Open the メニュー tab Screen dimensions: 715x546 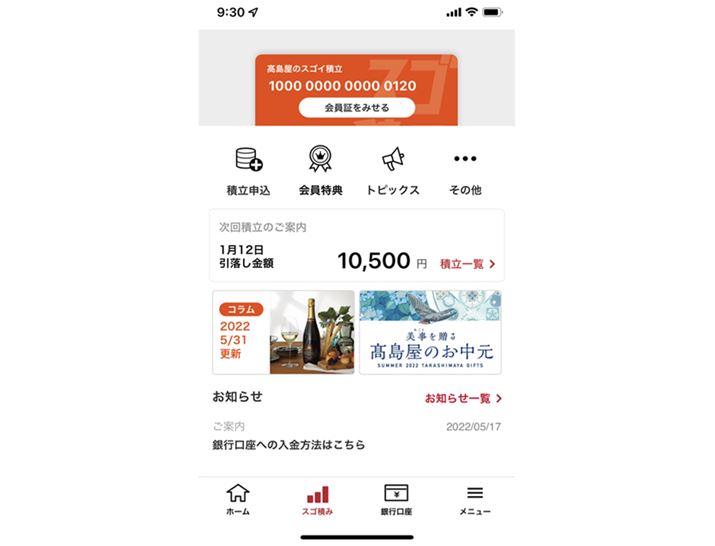pos(475,500)
